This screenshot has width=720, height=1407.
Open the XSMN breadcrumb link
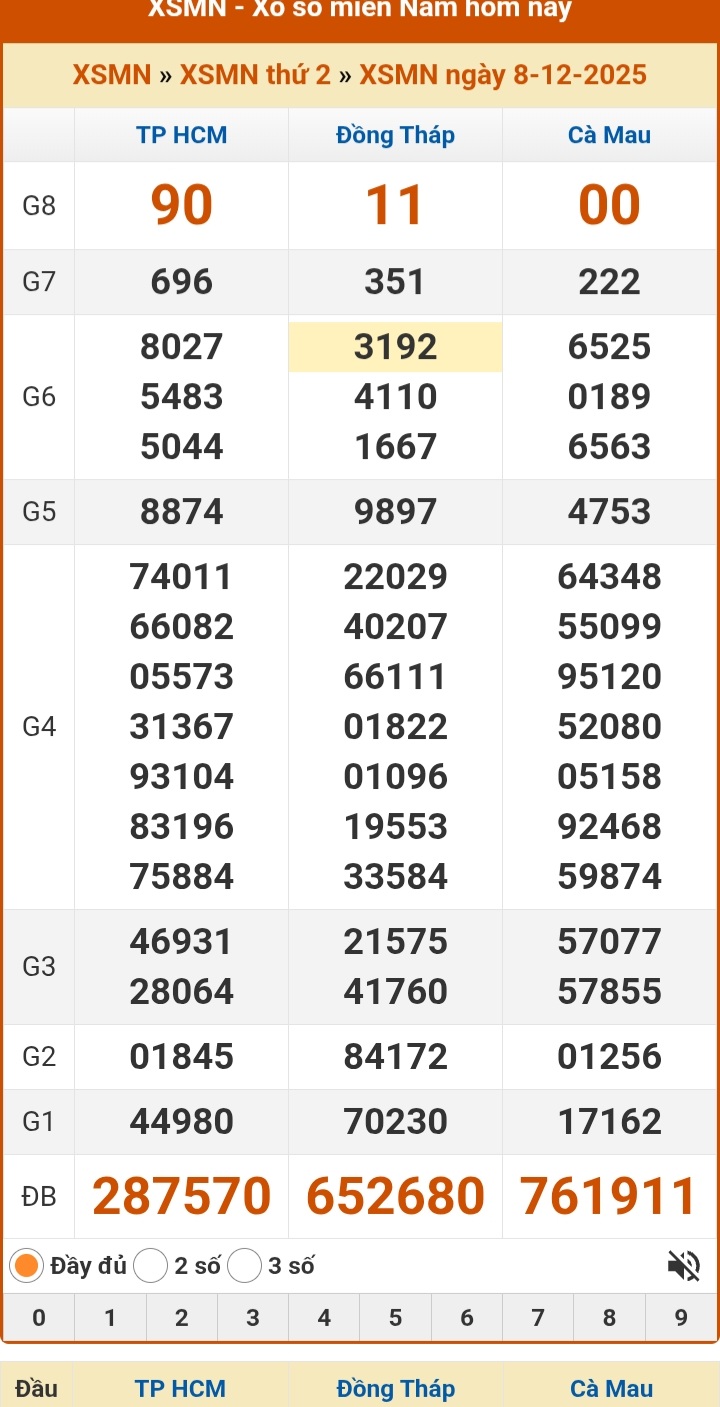point(111,75)
